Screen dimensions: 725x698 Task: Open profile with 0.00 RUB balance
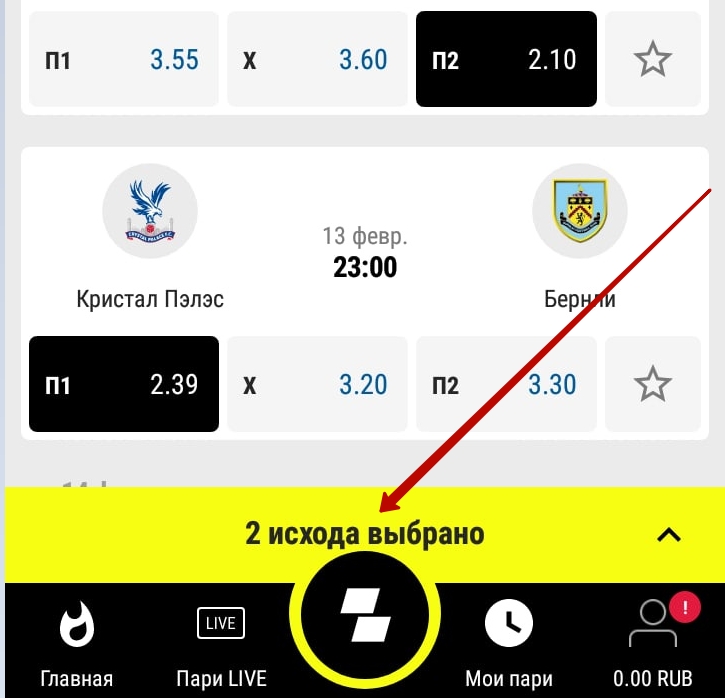(653, 645)
